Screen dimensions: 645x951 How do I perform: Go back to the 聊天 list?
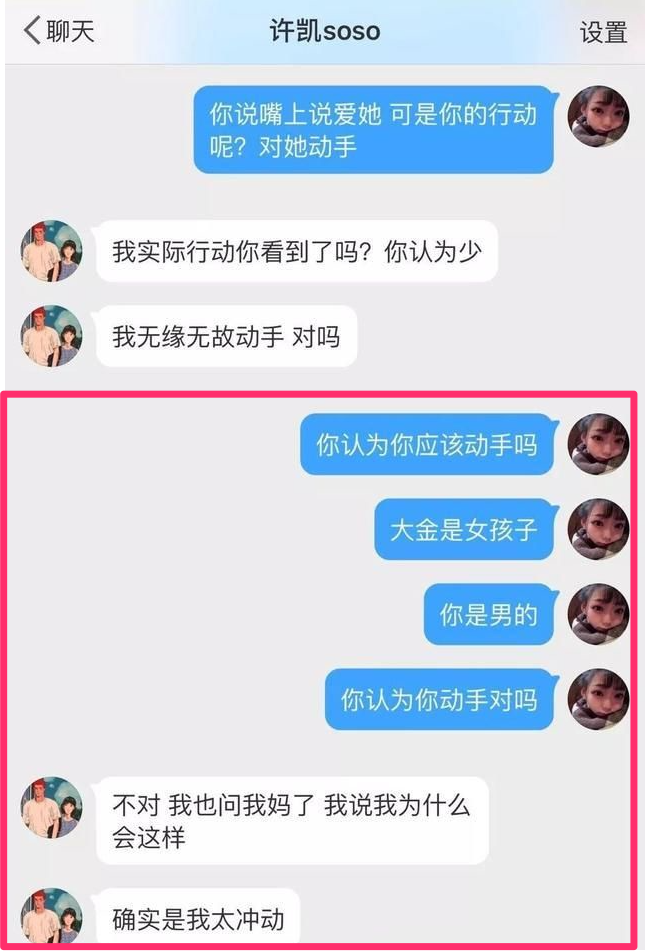(x=58, y=31)
